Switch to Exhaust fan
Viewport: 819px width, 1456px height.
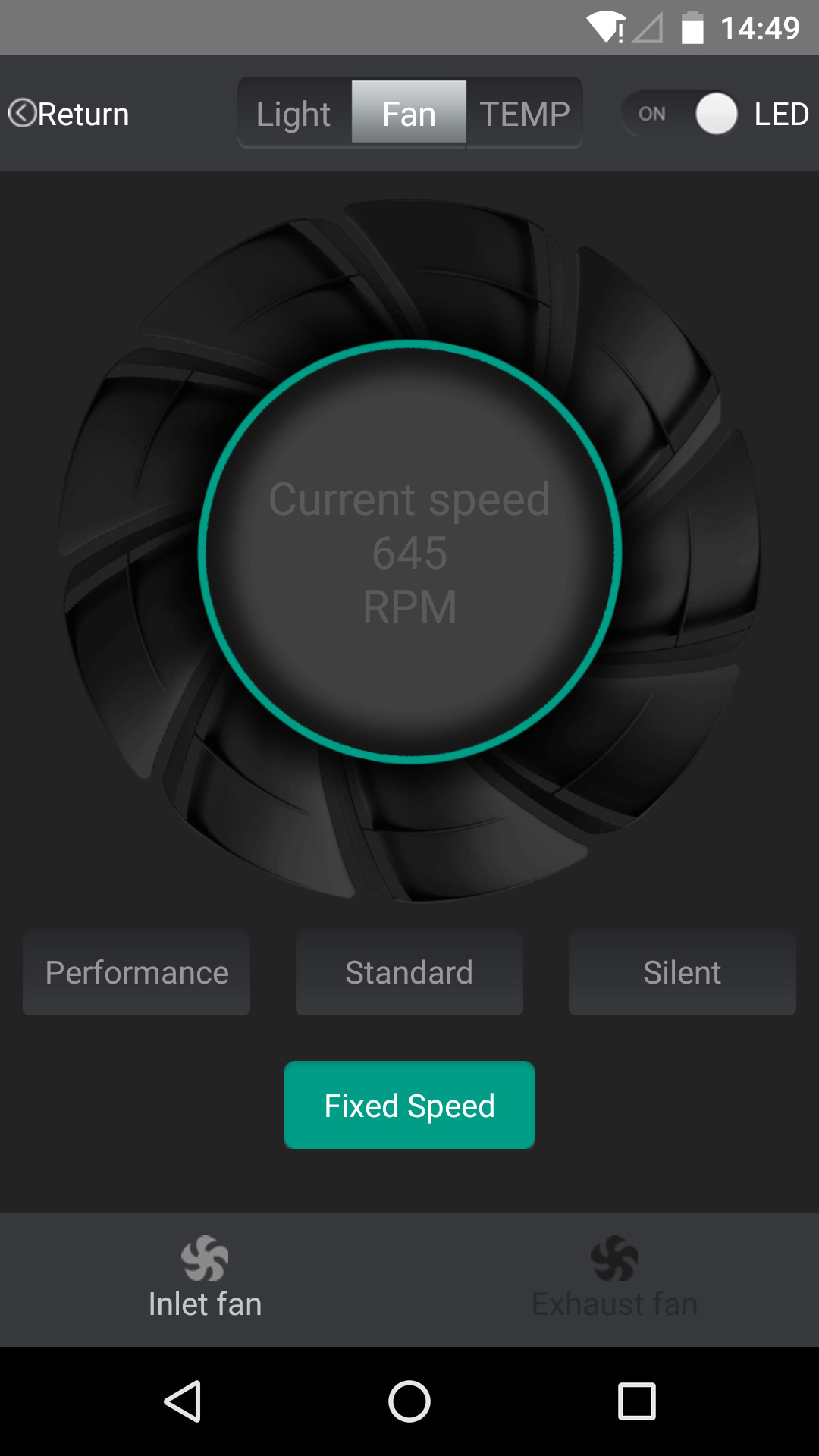click(x=614, y=1279)
